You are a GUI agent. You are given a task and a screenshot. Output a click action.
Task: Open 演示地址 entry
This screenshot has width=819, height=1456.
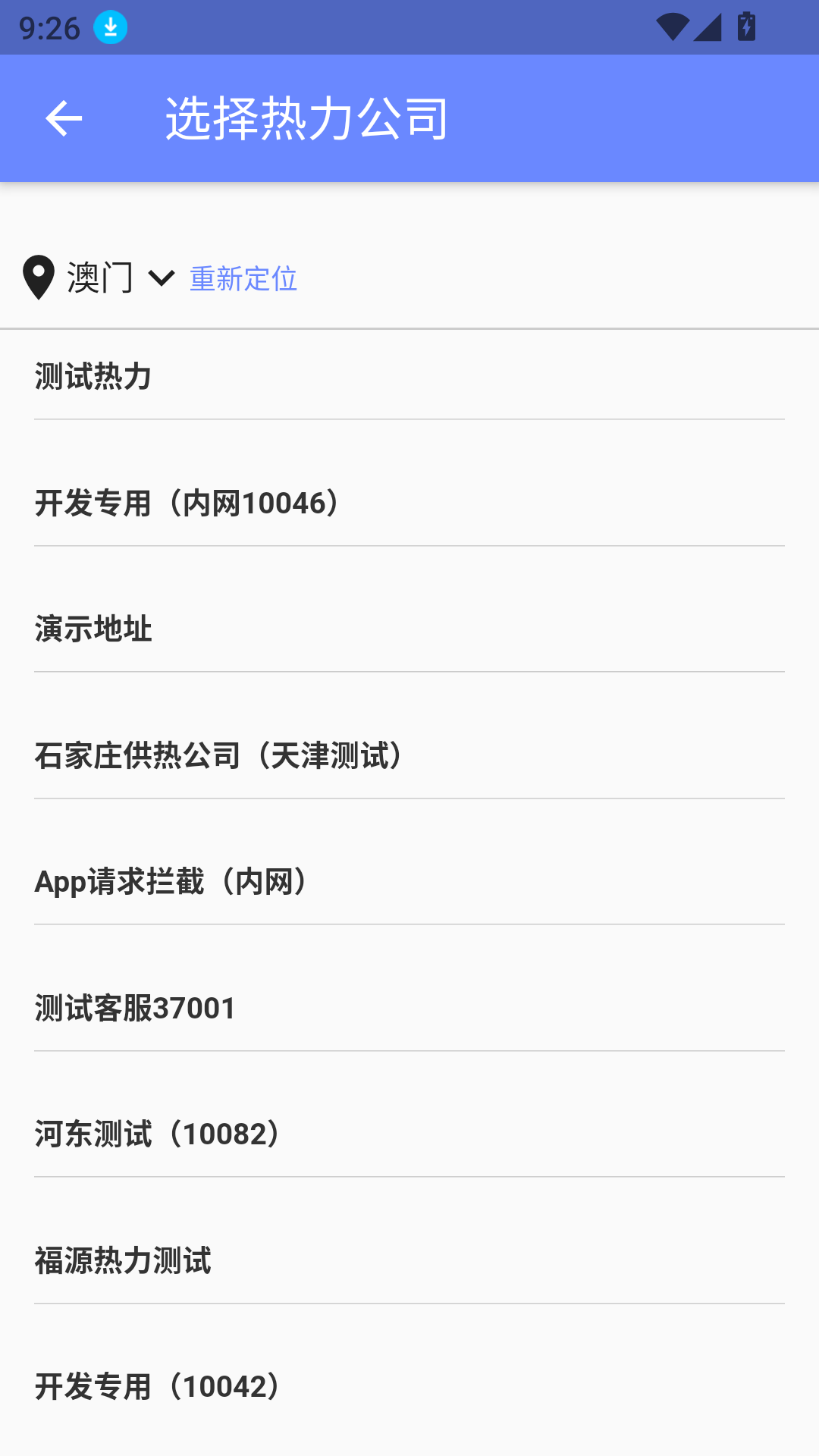point(93,629)
